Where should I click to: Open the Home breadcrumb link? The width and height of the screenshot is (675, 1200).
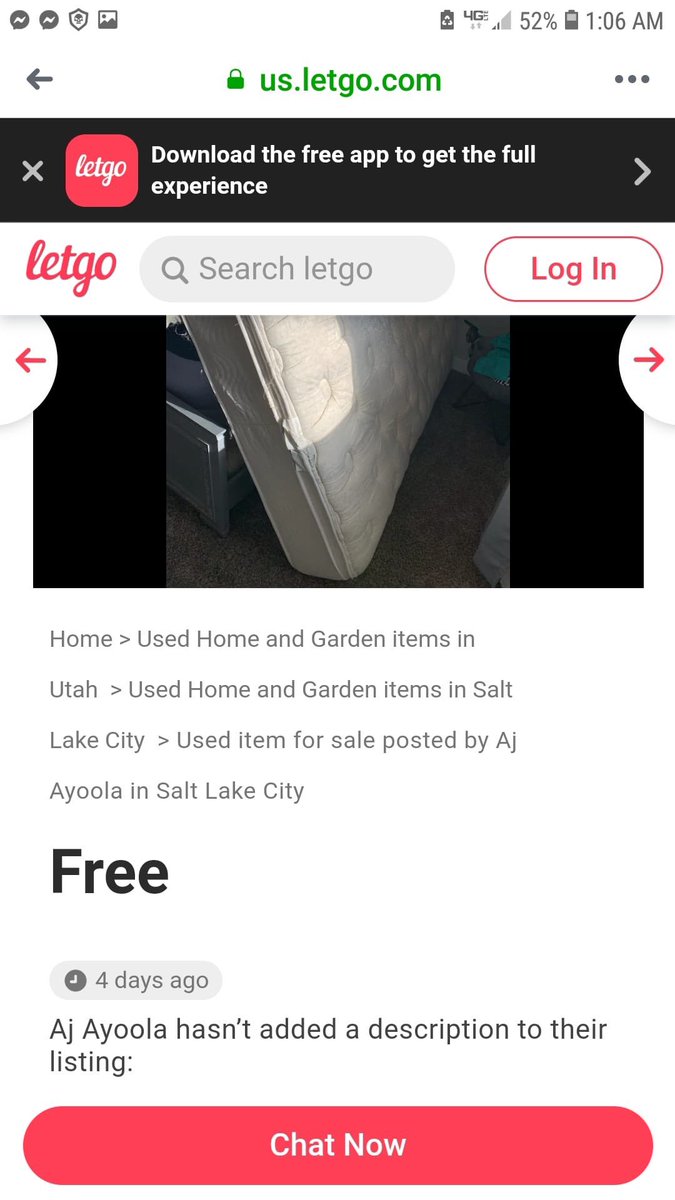(x=81, y=639)
